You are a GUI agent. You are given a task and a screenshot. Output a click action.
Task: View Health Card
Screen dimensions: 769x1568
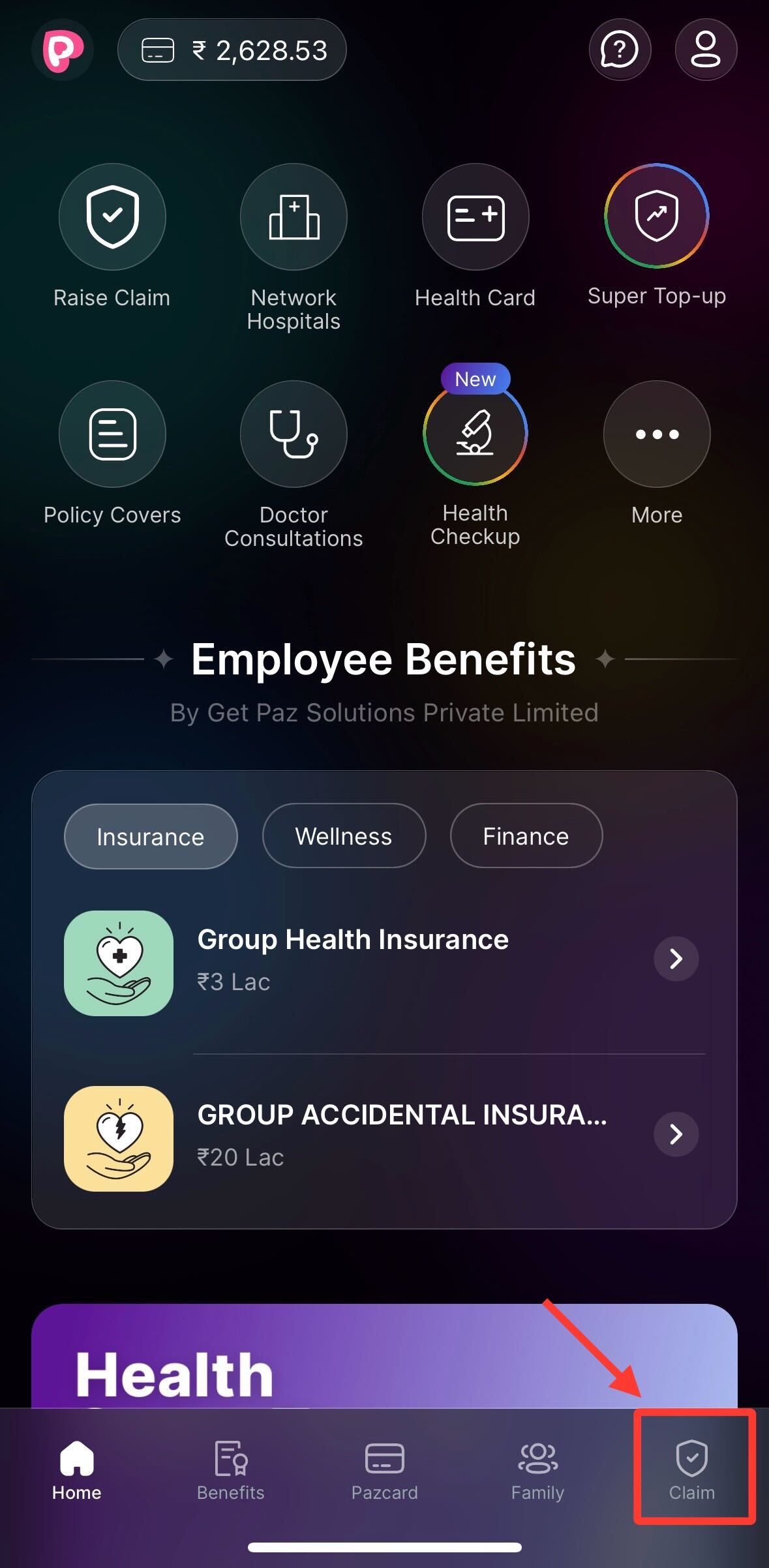475,217
